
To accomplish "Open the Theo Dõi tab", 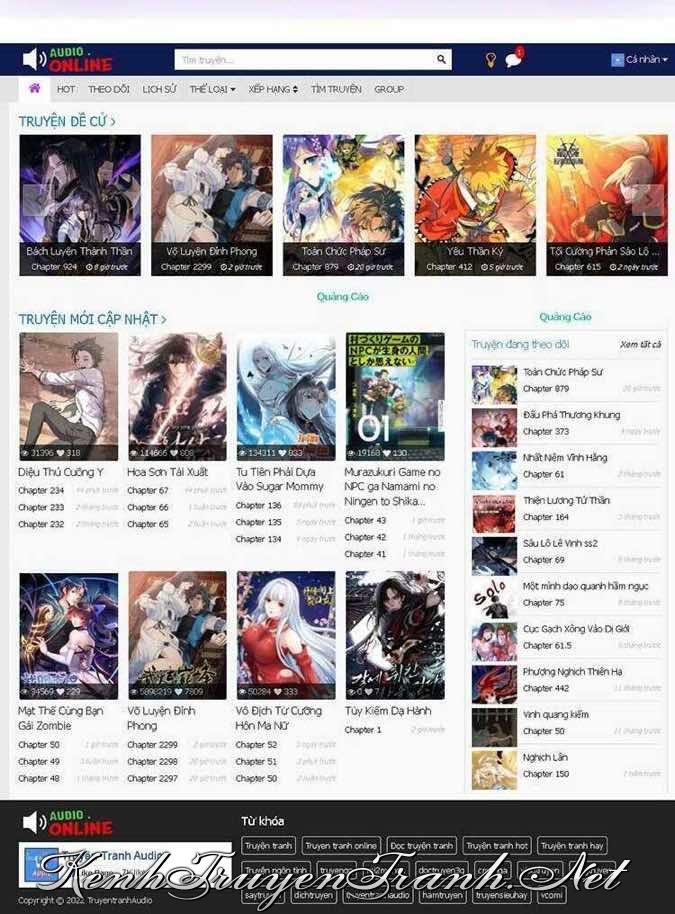I will [x=108, y=89].
